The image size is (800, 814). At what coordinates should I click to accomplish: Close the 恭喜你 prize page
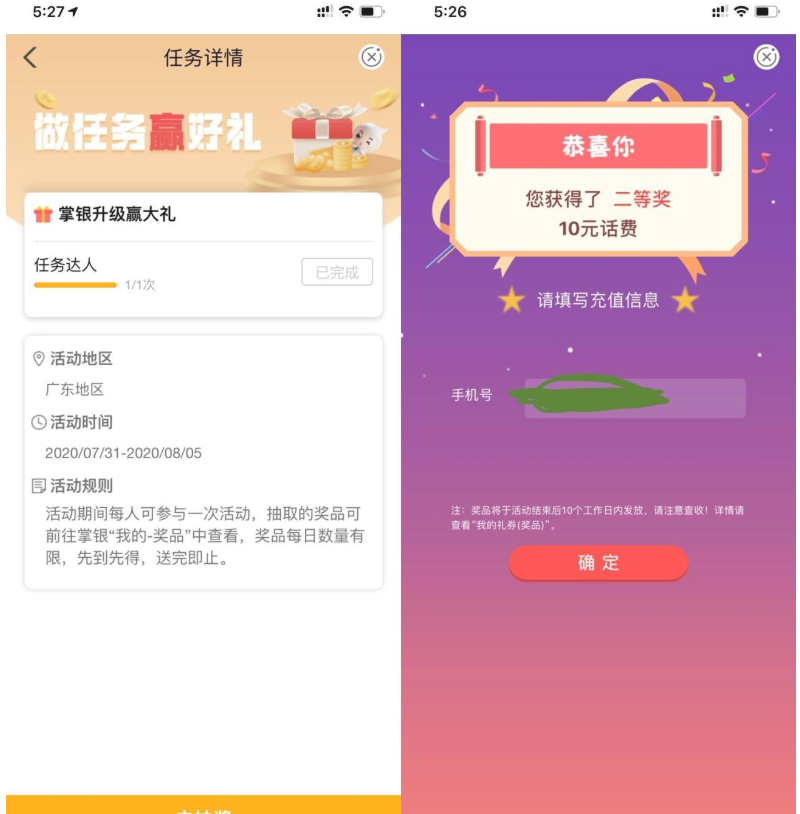point(766,57)
